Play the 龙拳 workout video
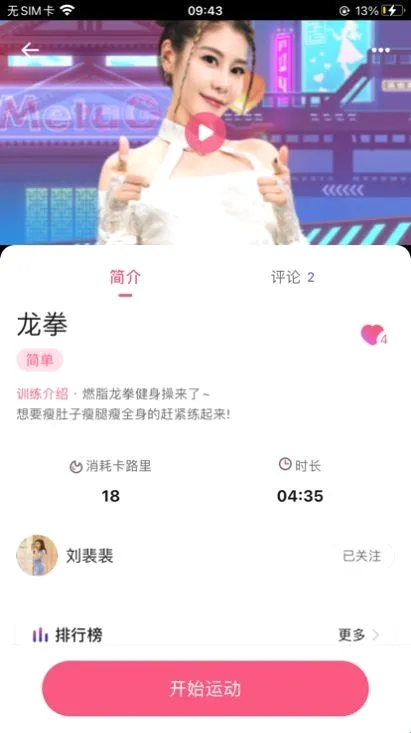 [205, 133]
